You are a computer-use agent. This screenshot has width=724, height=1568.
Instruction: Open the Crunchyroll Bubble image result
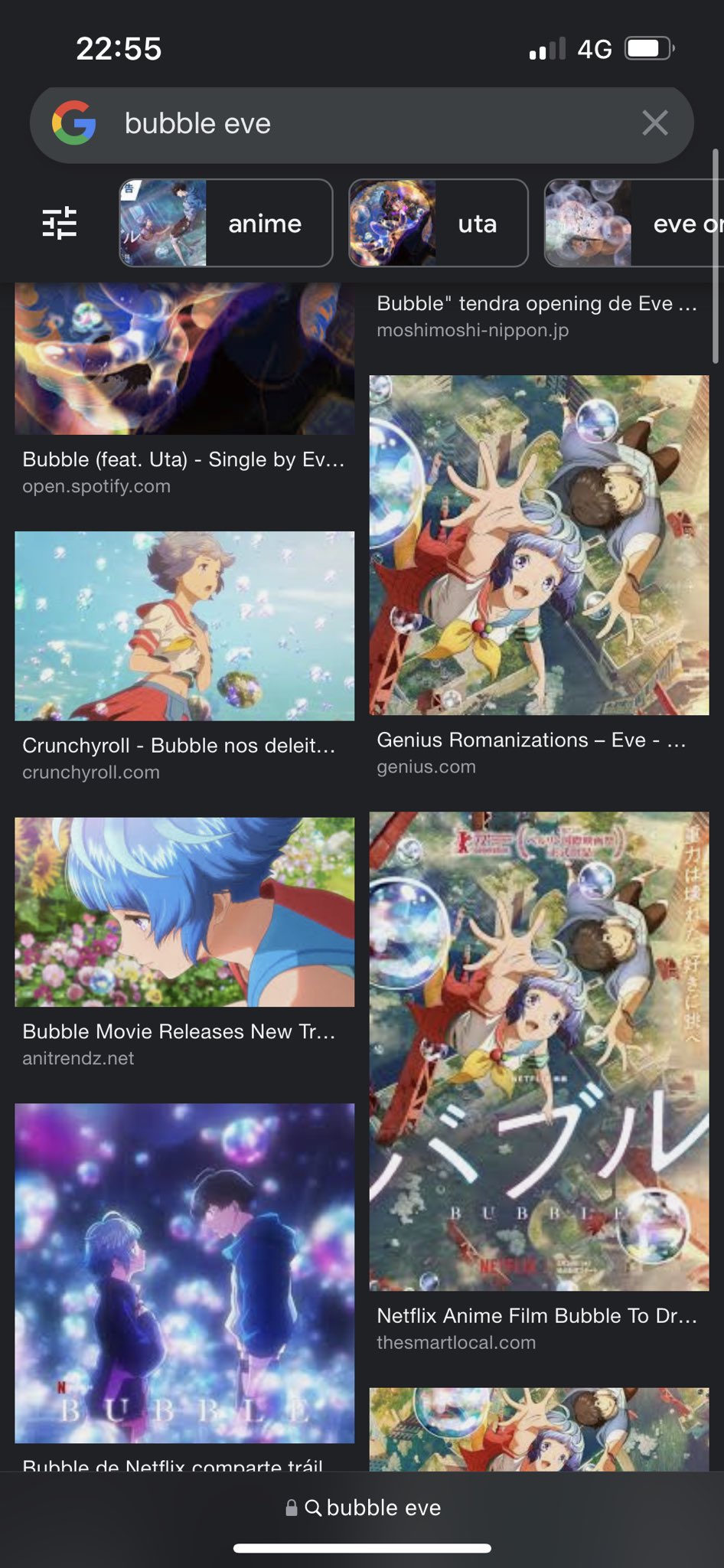pos(184,626)
